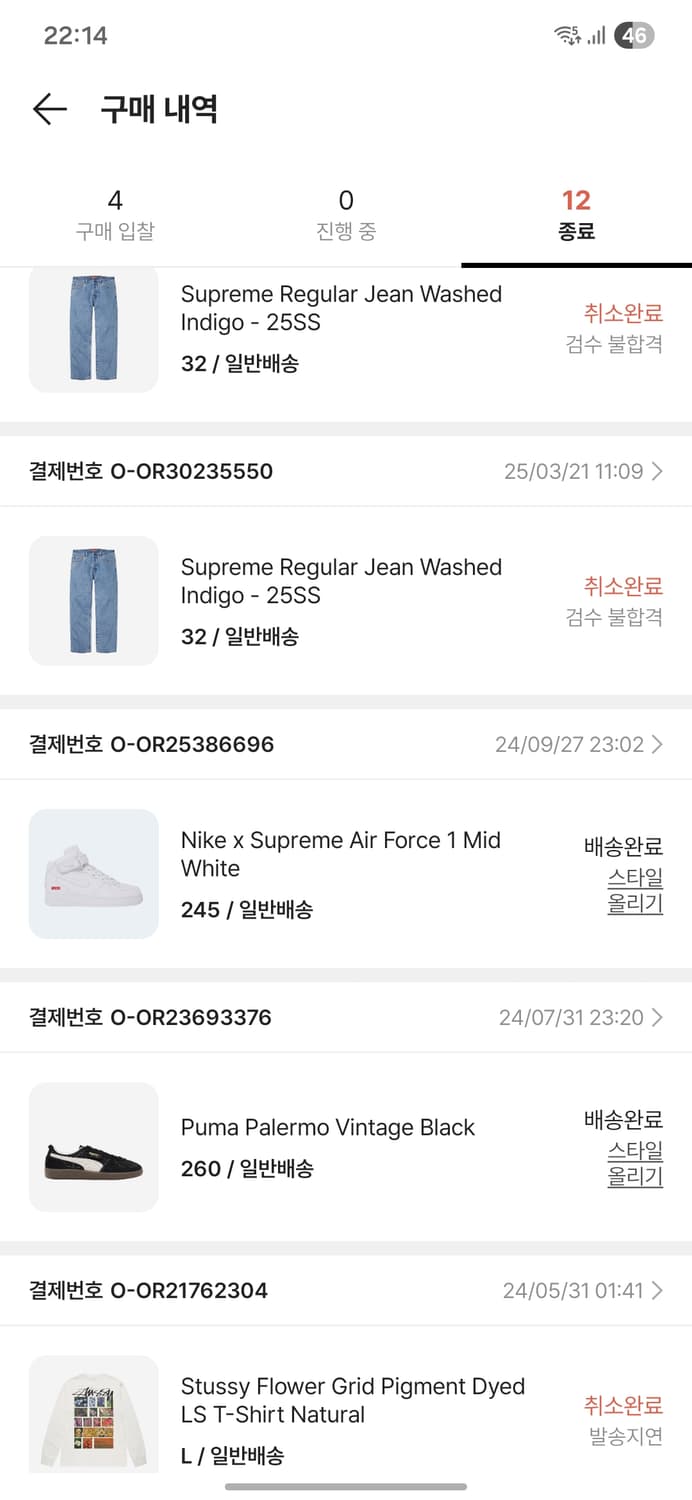
Task: Select the 종료 tab
Action: coord(576,215)
